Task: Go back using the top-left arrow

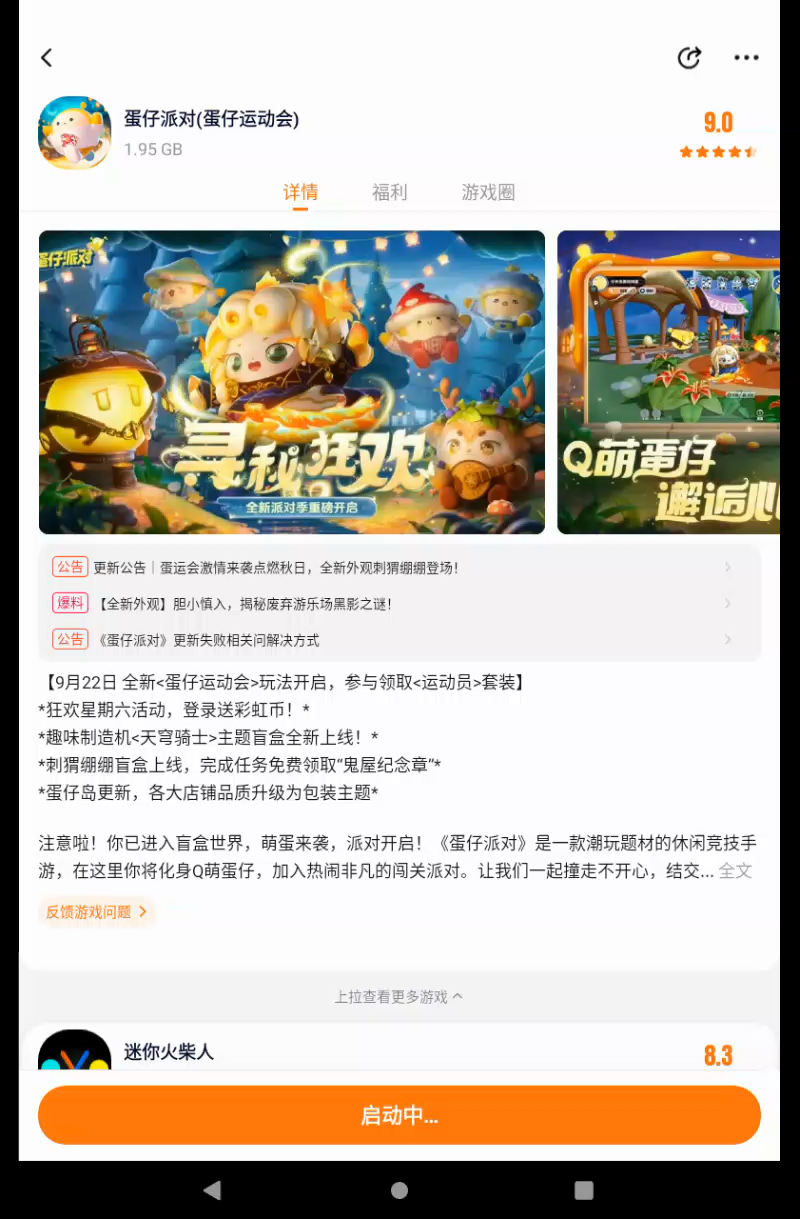Action: [46, 58]
